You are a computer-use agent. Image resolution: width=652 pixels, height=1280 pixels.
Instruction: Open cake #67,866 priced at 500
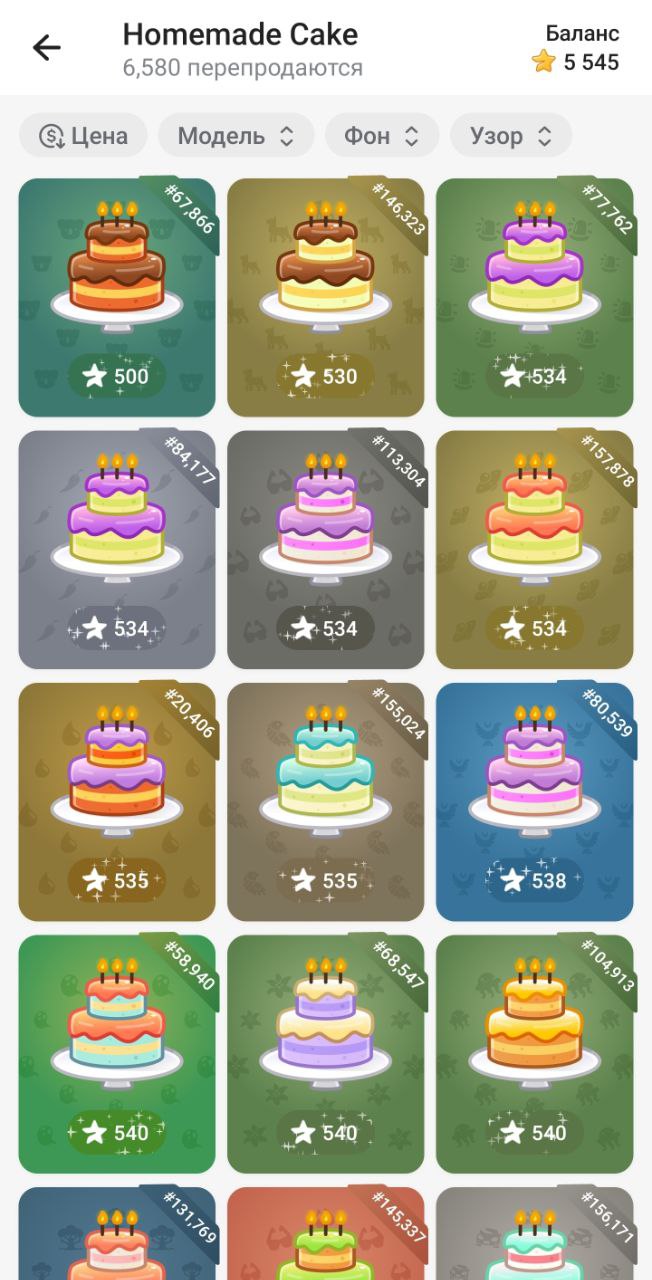click(117, 297)
